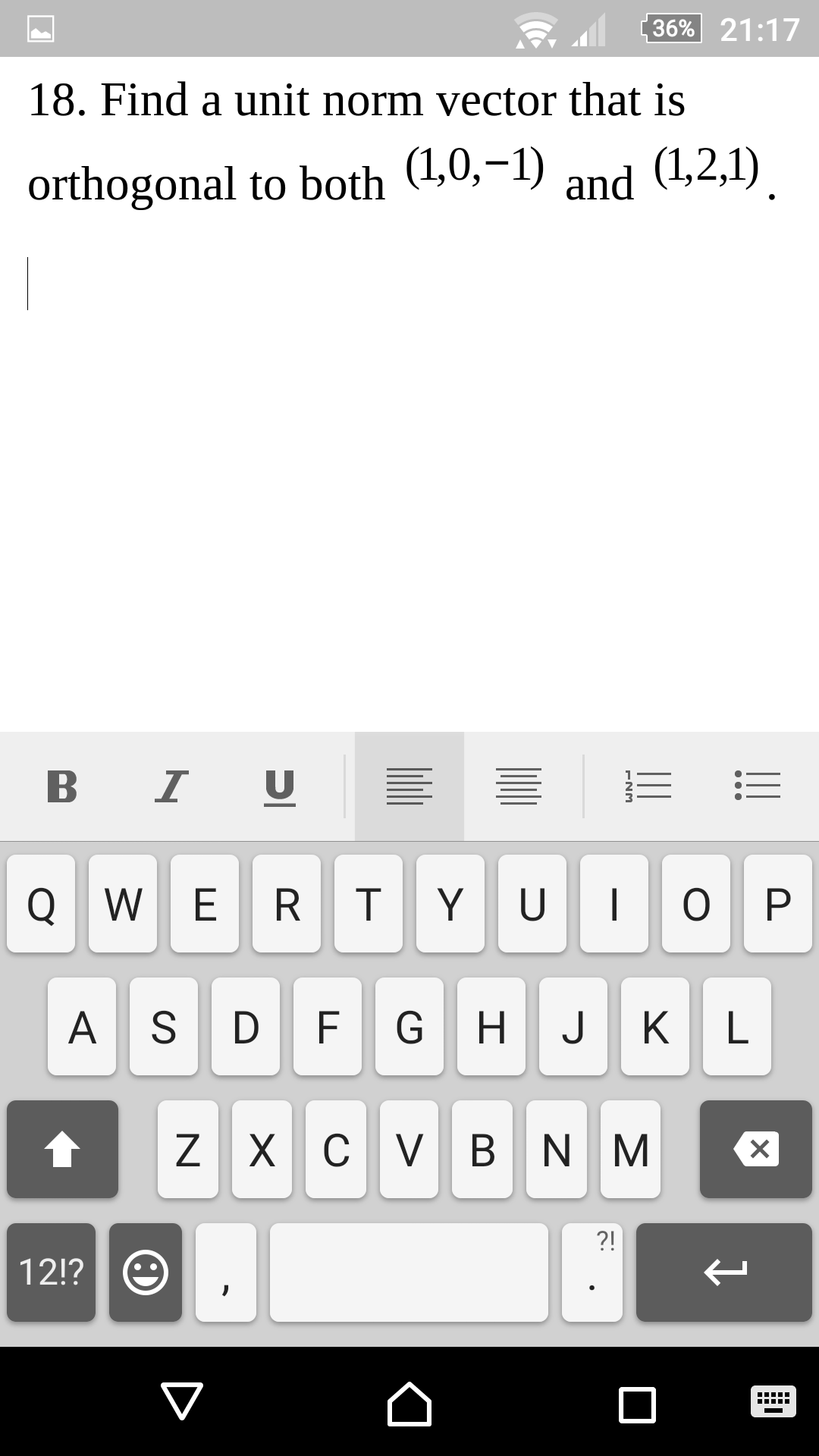Switch keyboard to numbers and symbols

pos(52,1272)
